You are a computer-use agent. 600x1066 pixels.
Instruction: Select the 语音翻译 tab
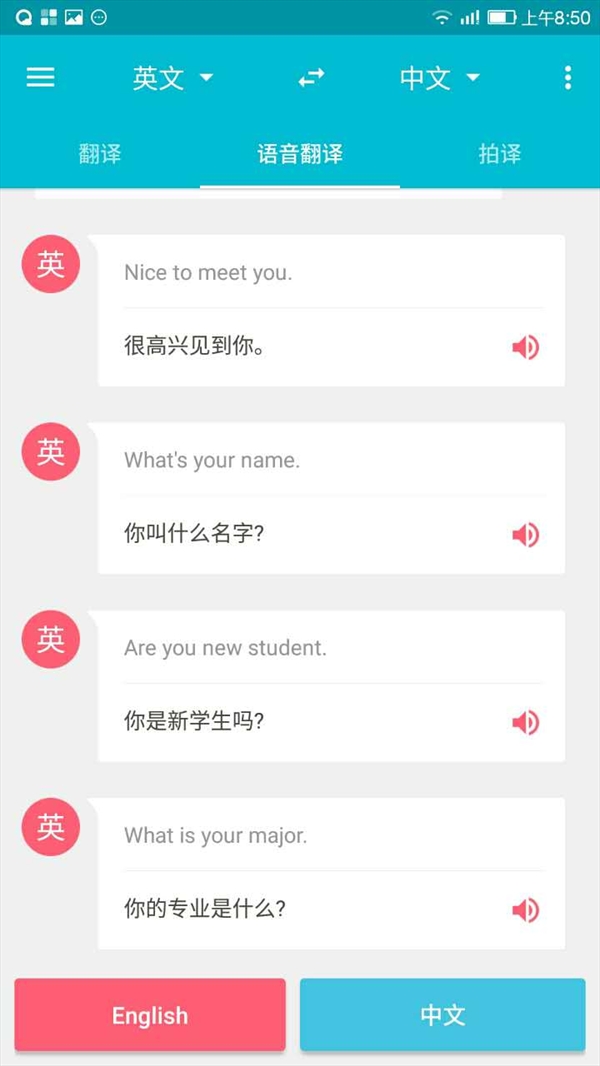pos(300,154)
